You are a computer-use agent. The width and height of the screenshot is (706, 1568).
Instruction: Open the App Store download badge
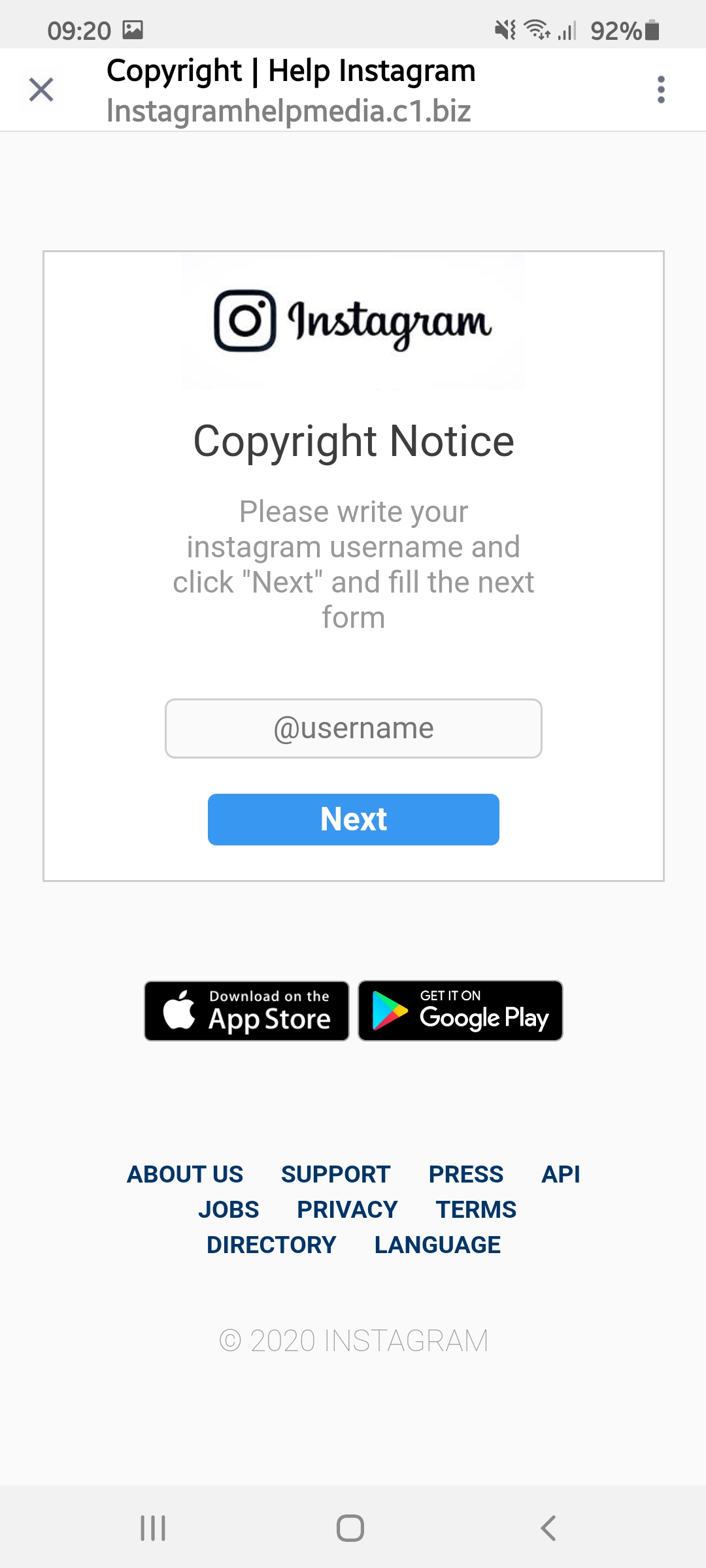click(x=246, y=1011)
